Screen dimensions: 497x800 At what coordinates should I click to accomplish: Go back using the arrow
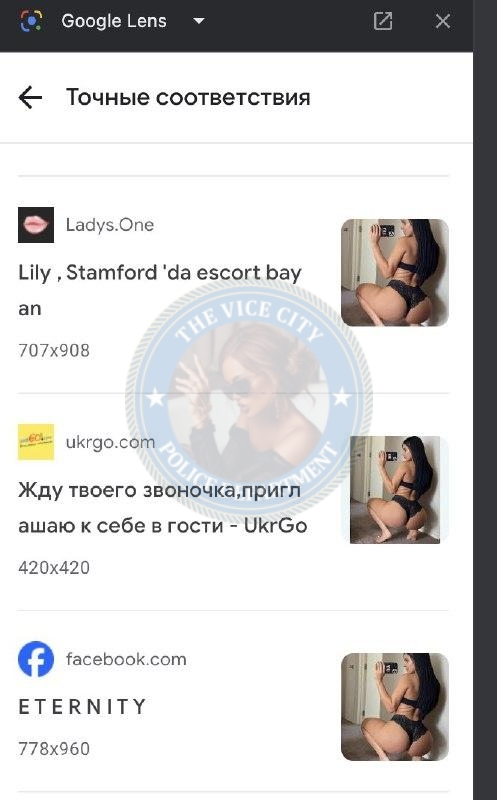[x=30, y=97]
